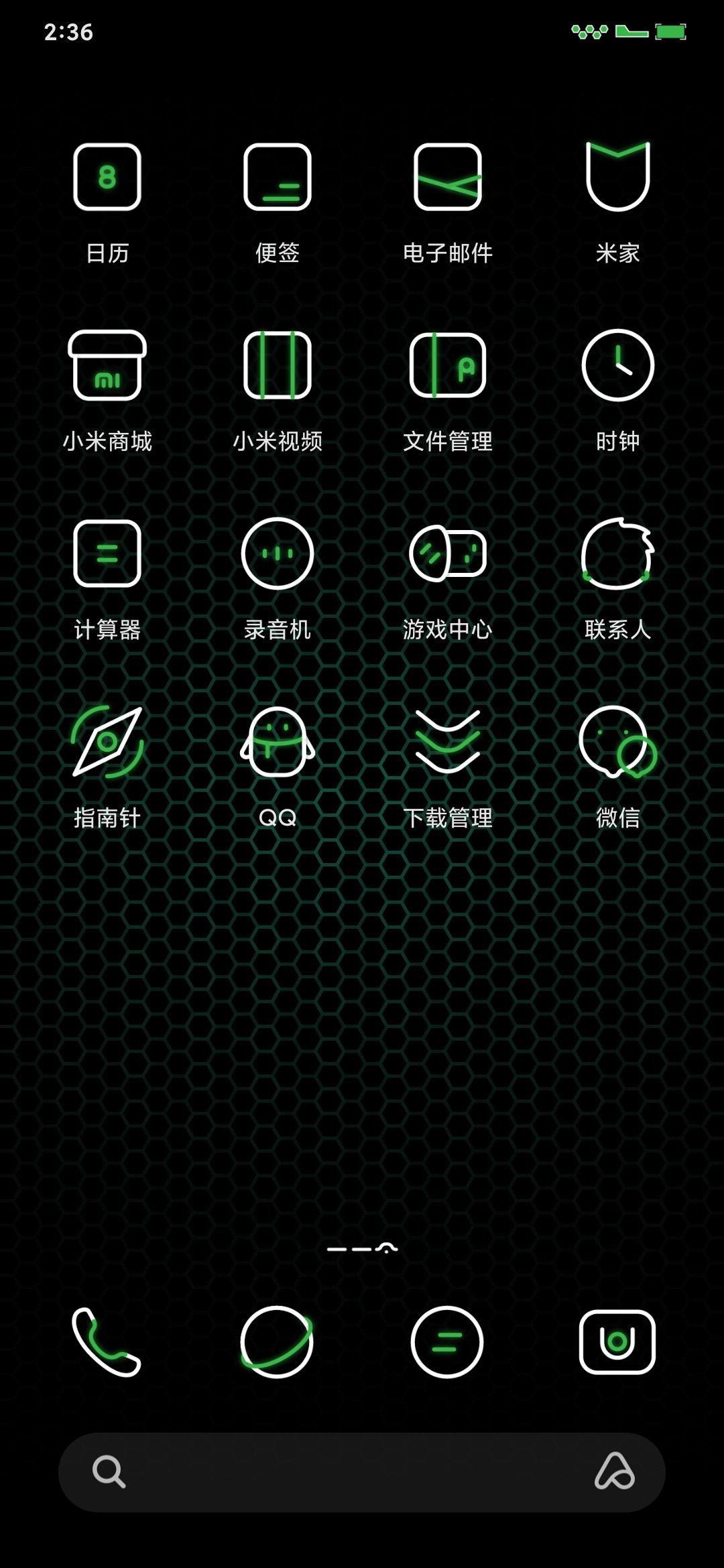Image resolution: width=724 pixels, height=1568 pixels.
Task: Open the camera app in dock
Action: point(617,1342)
